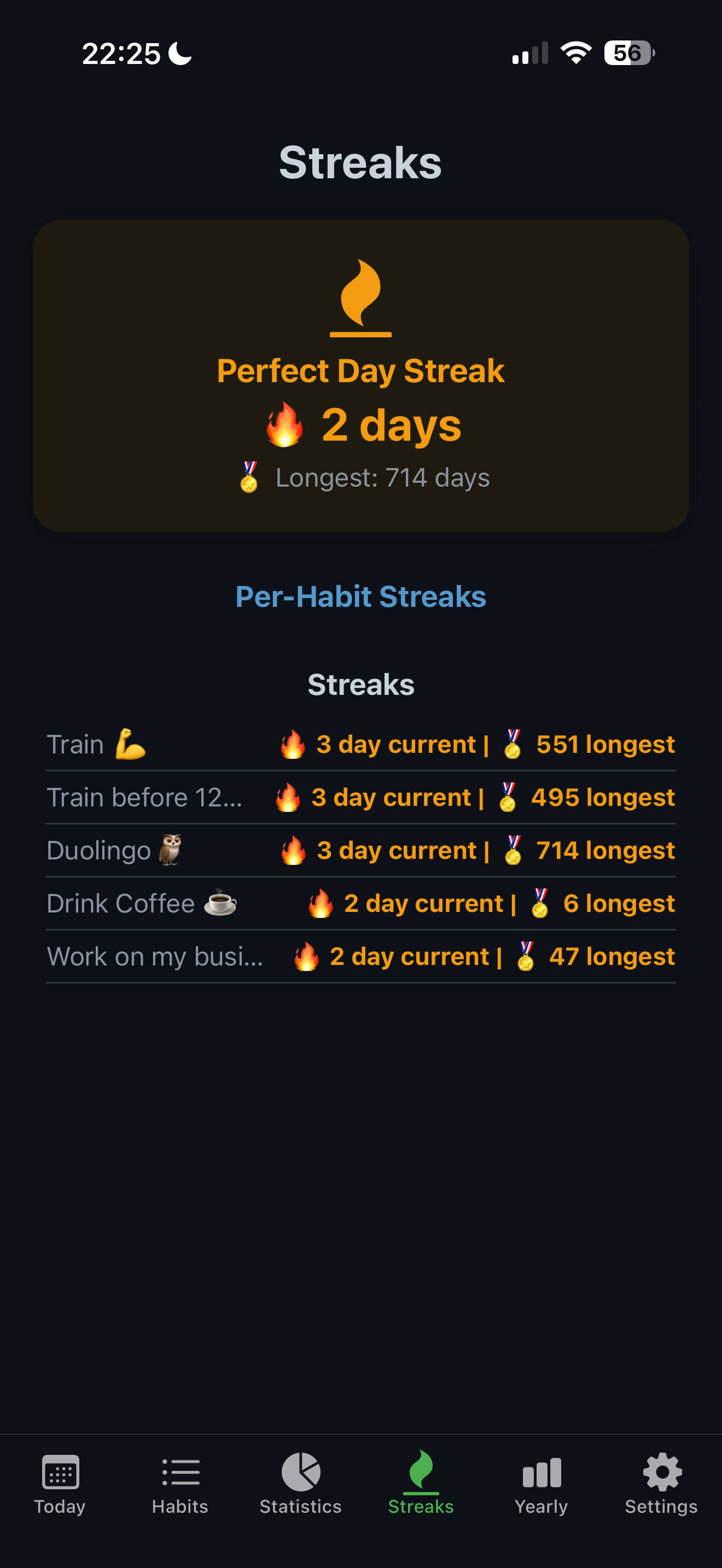The height and width of the screenshot is (1568, 722).
Task: Tap the medal beside Longest: 714 days
Action: 248,478
